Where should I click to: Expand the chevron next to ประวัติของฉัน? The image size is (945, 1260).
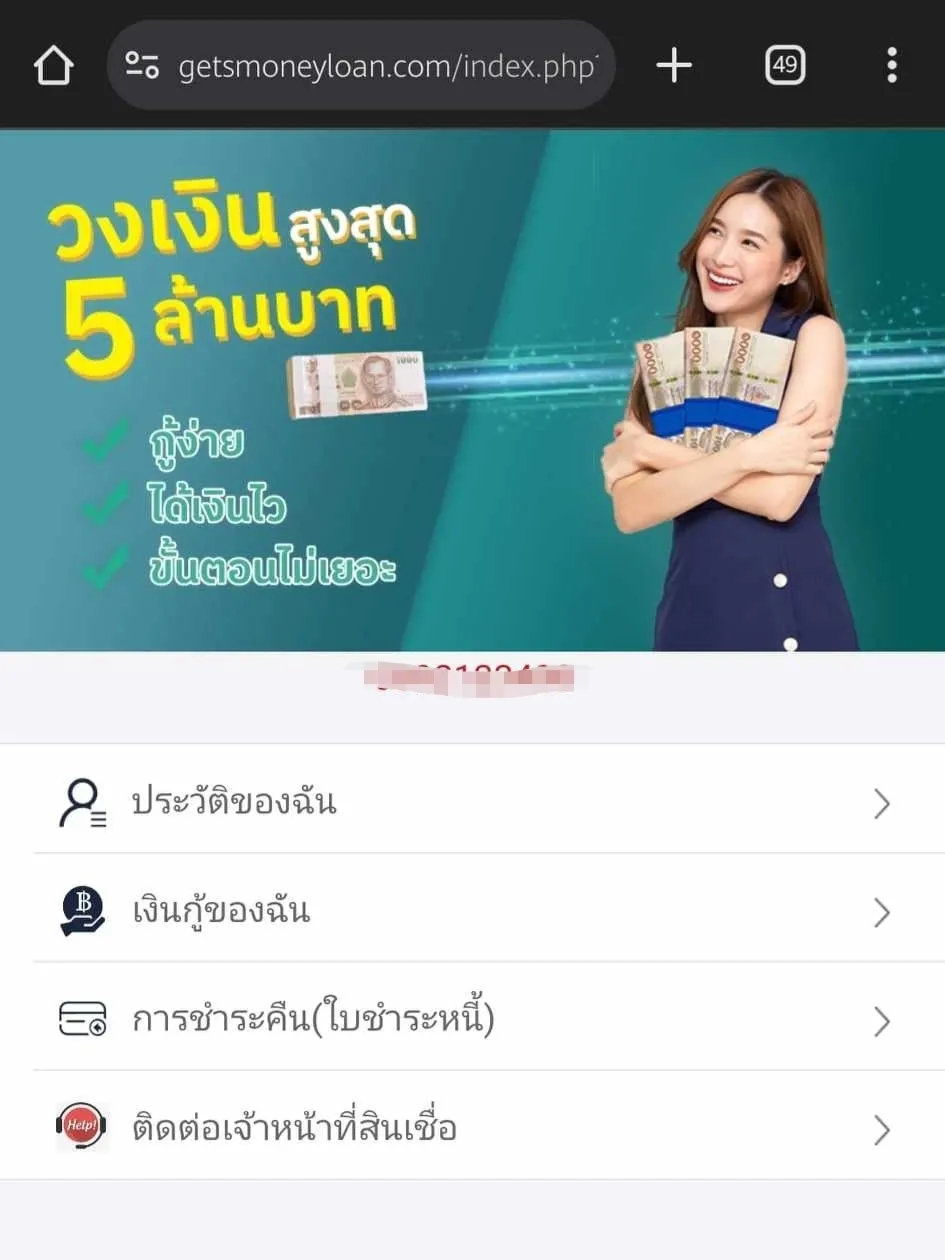pos(881,803)
